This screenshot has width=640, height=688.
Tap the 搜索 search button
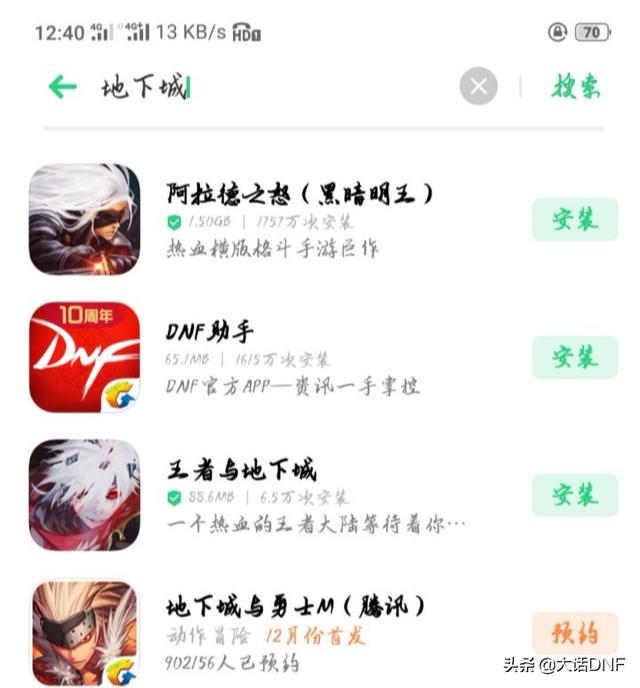tap(575, 87)
